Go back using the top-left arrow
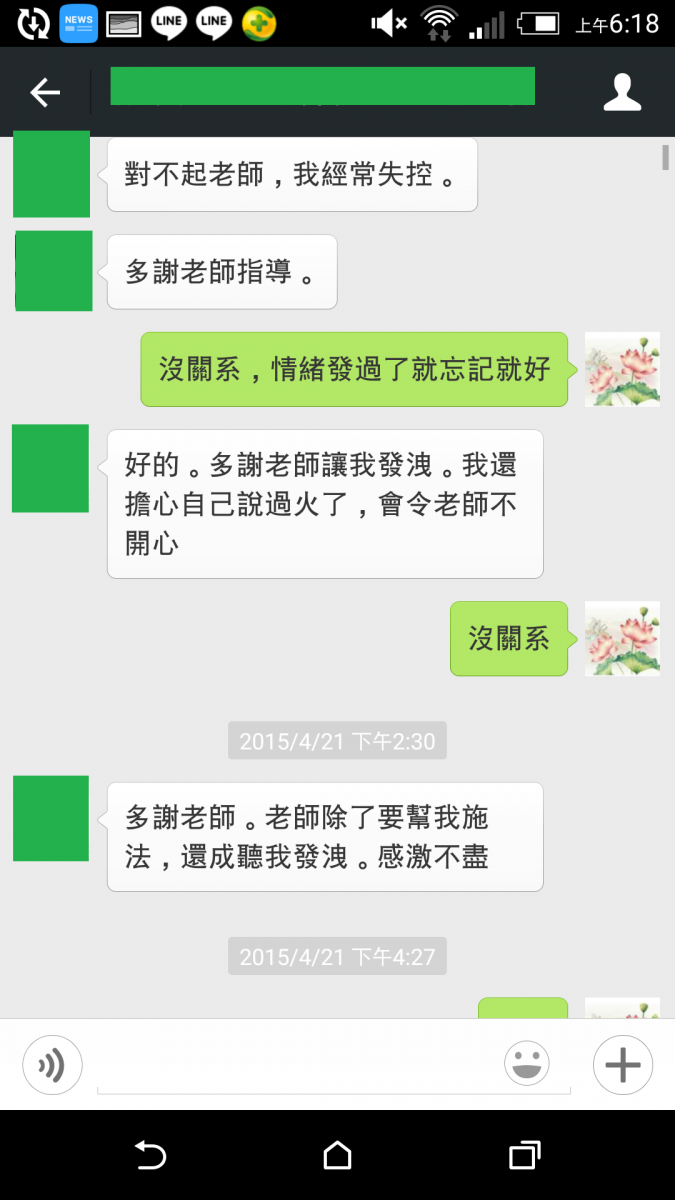 pyautogui.click(x=45, y=93)
